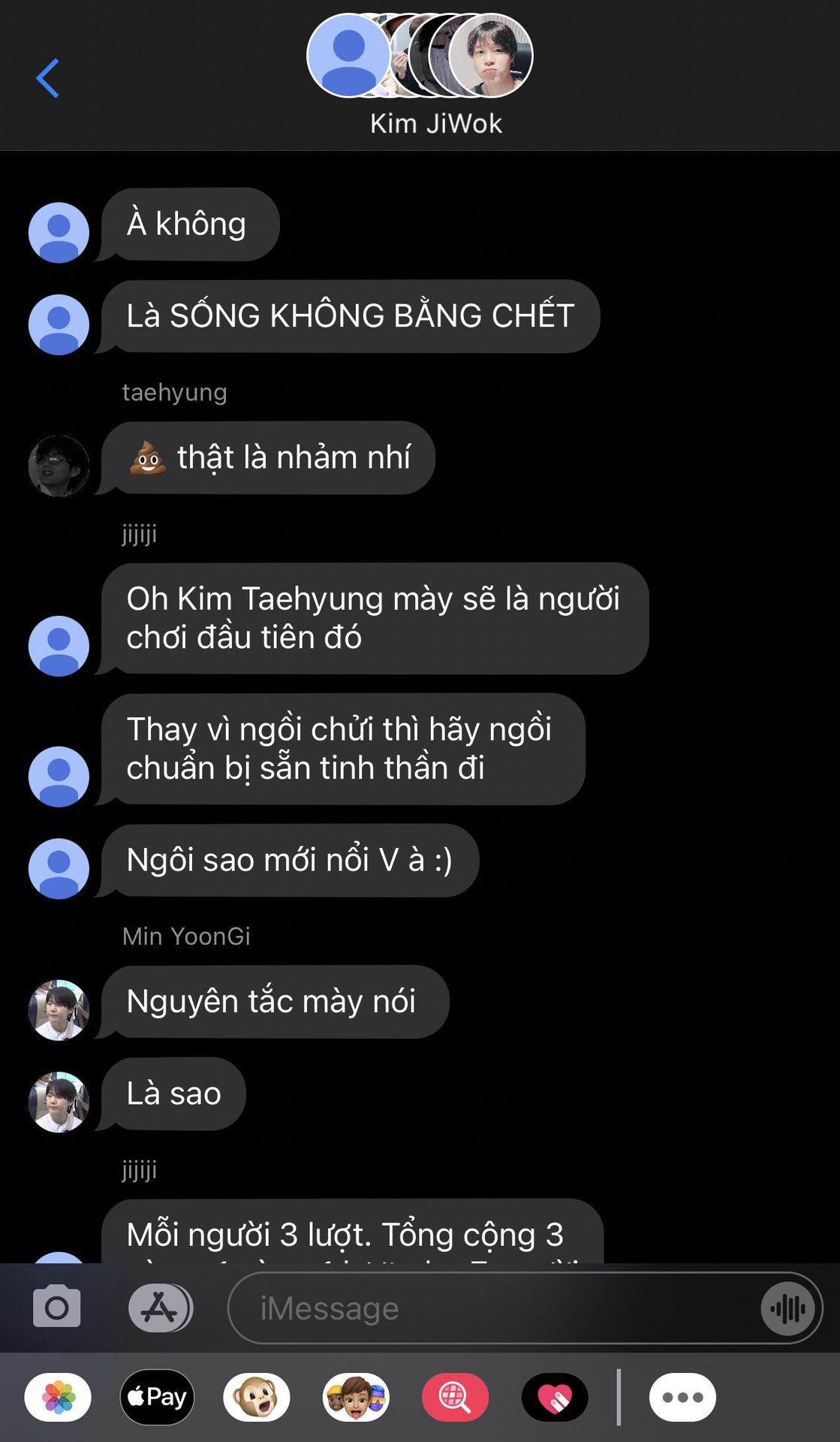Open the camera to attach a photo
The height and width of the screenshot is (1442, 840).
(57, 1308)
